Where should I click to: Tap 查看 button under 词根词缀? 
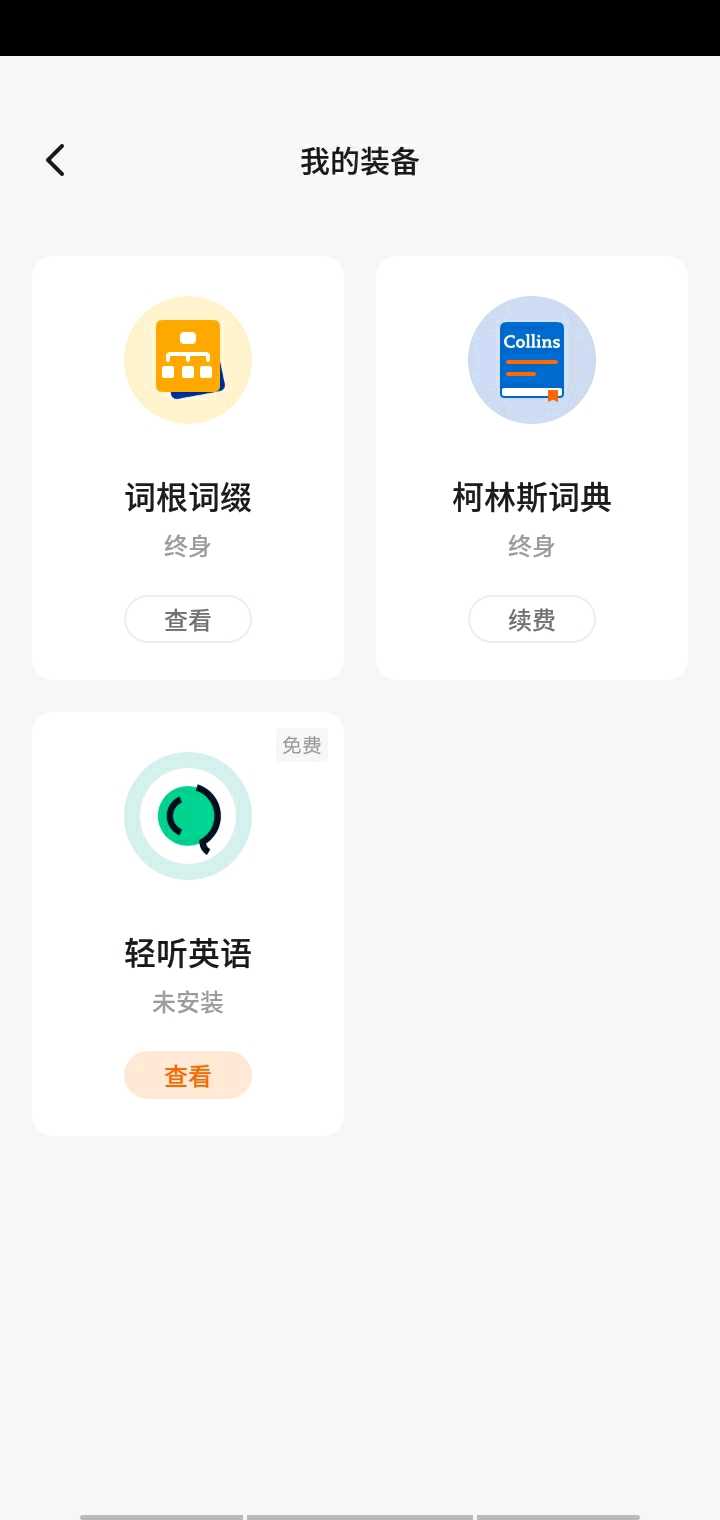[x=188, y=619]
